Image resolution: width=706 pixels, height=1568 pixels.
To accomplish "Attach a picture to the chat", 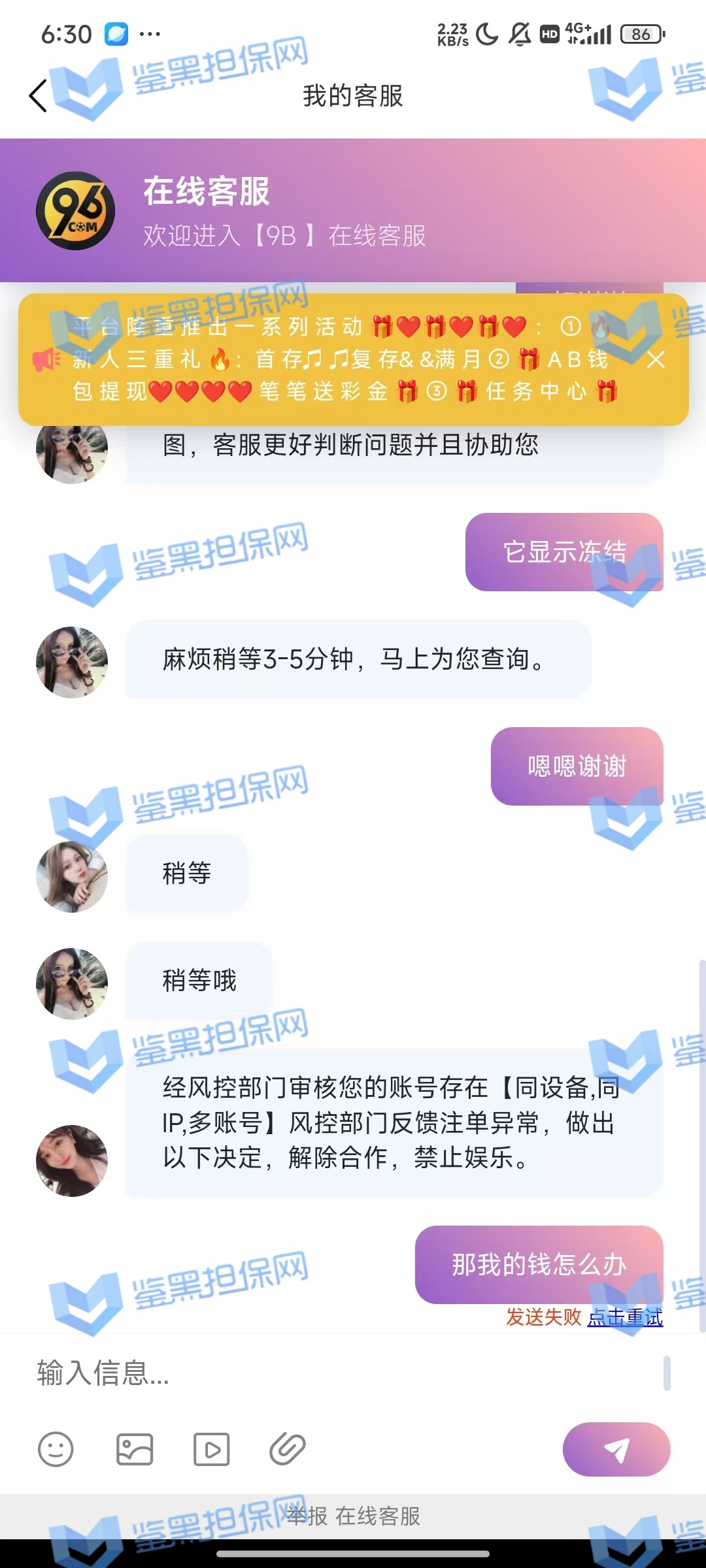I will (135, 1449).
